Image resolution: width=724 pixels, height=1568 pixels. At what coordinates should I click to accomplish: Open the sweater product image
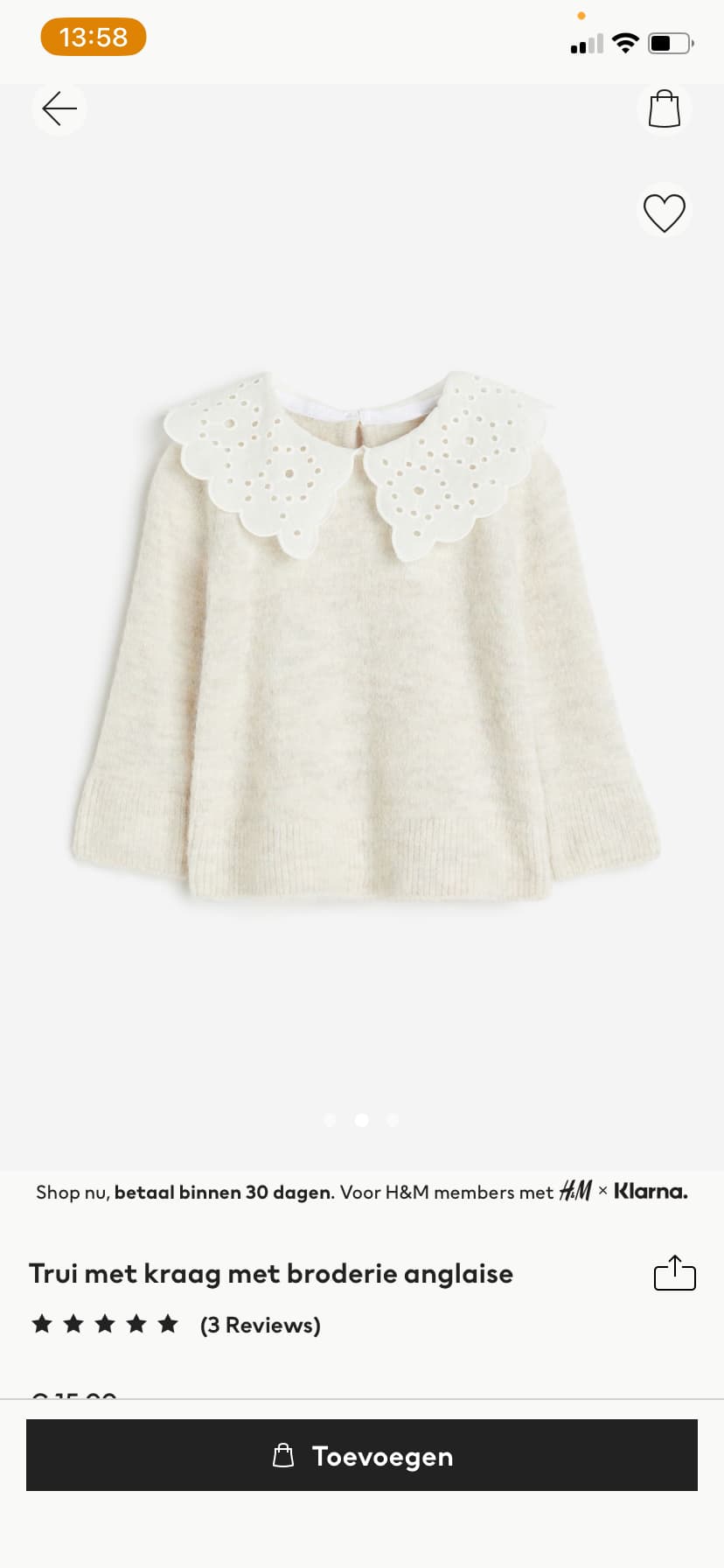[x=365, y=635]
